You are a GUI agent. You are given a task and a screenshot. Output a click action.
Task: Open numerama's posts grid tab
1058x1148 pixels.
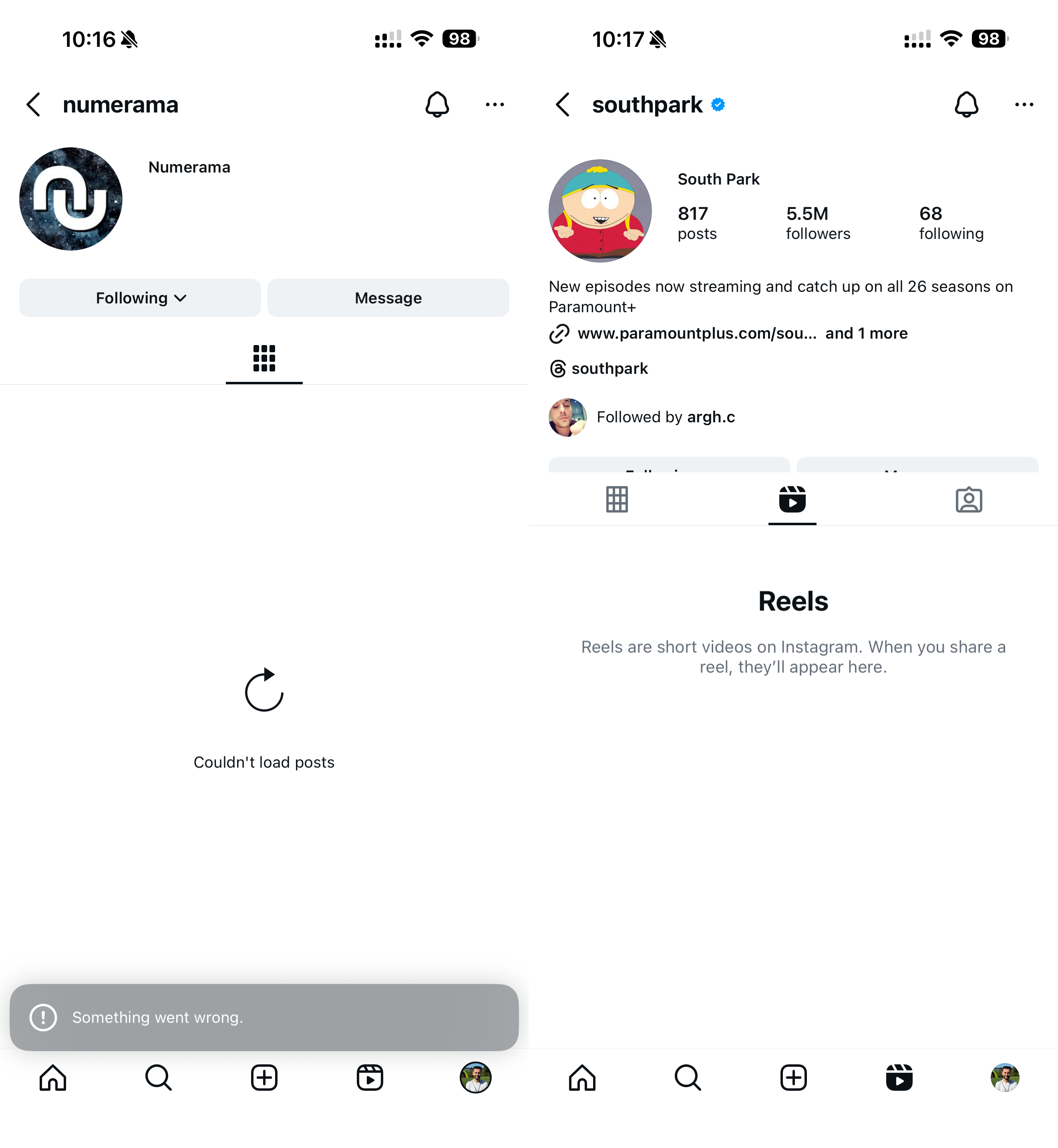(x=264, y=359)
